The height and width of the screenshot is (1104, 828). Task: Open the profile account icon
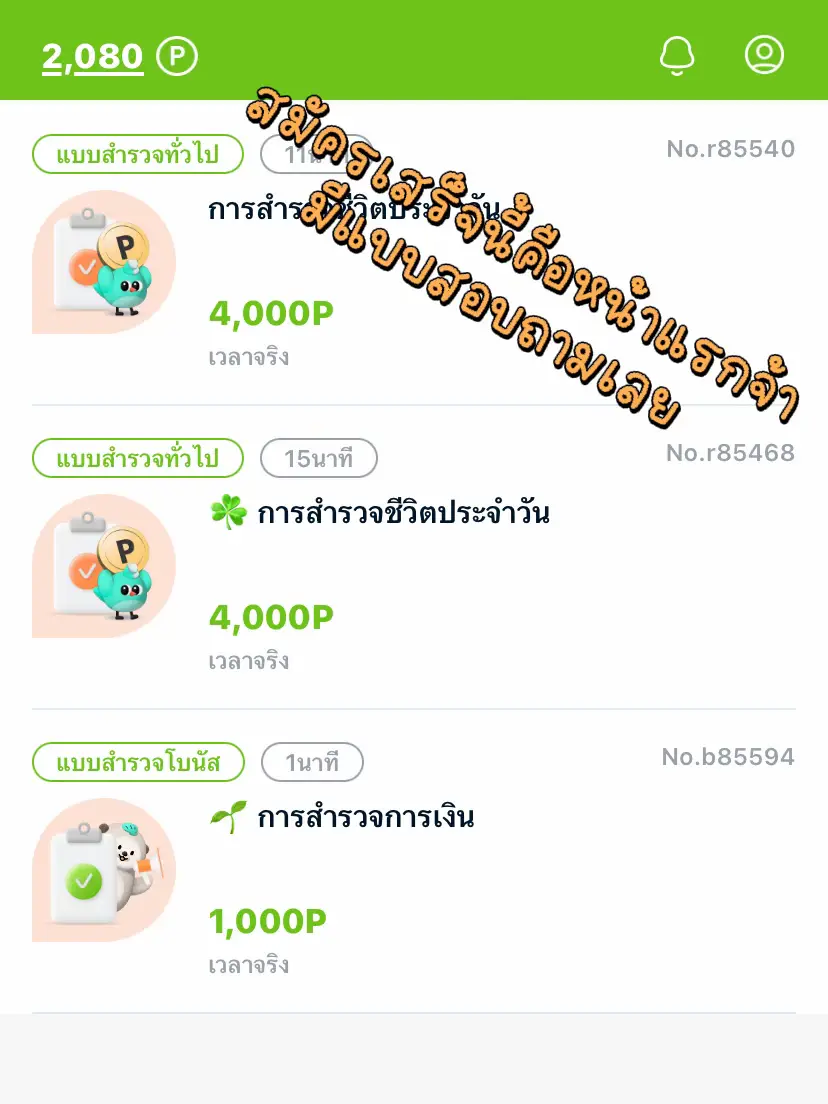coord(763,55)
